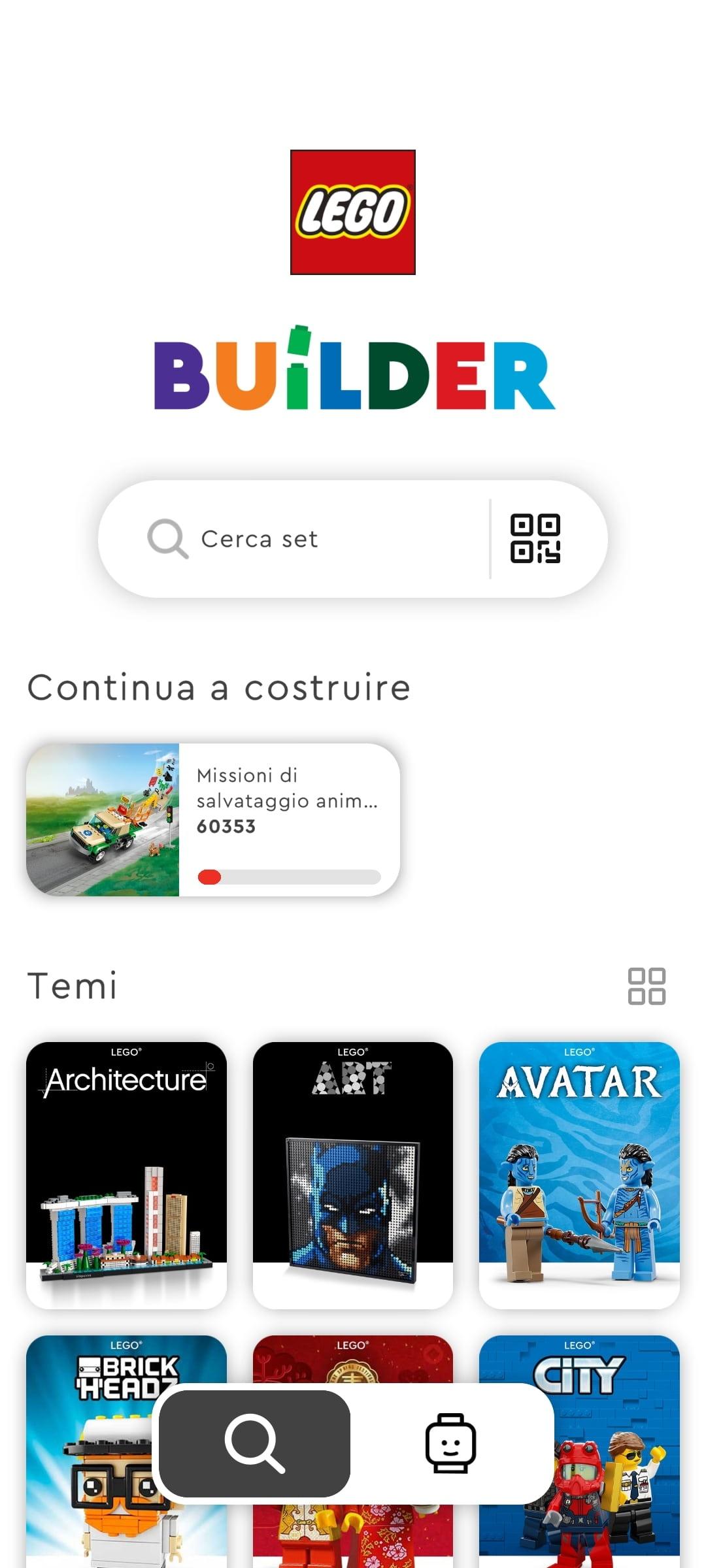Image resolution: width=706 pixels, height=1568 pixels.
Task: Open the LEGO Art theme
Action: coord(353,1175)
